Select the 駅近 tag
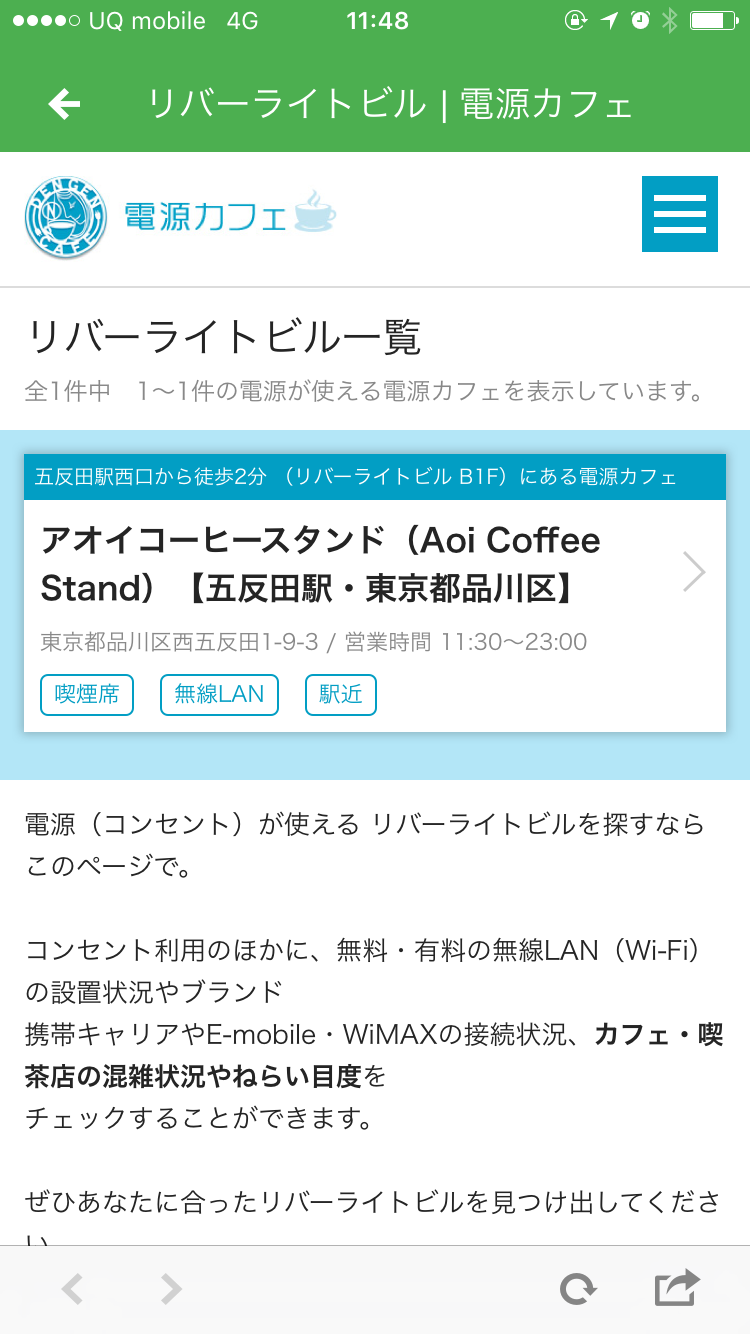750x1334 pixels. pyautogui.click(x=340, y=694)
